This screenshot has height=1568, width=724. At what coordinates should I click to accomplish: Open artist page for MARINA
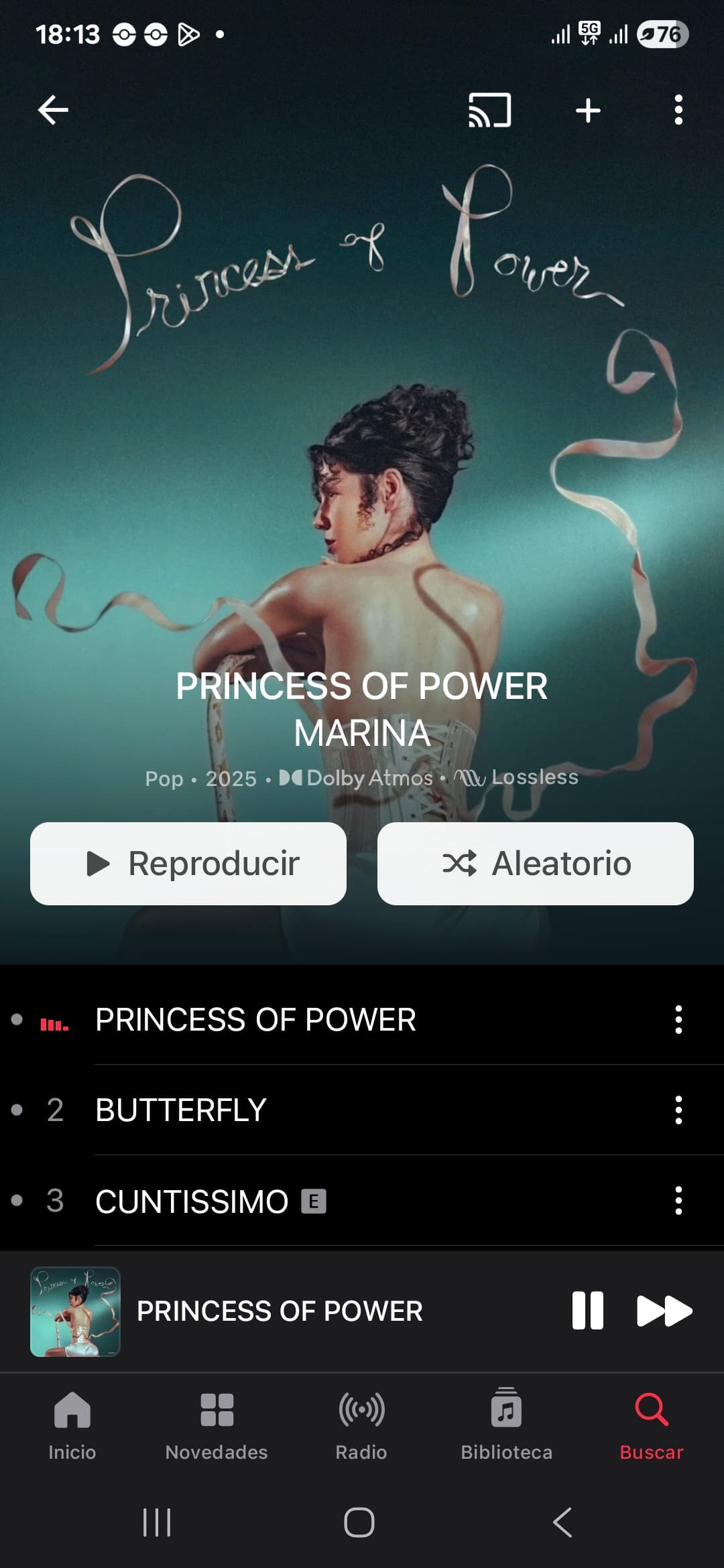(362, 733)
